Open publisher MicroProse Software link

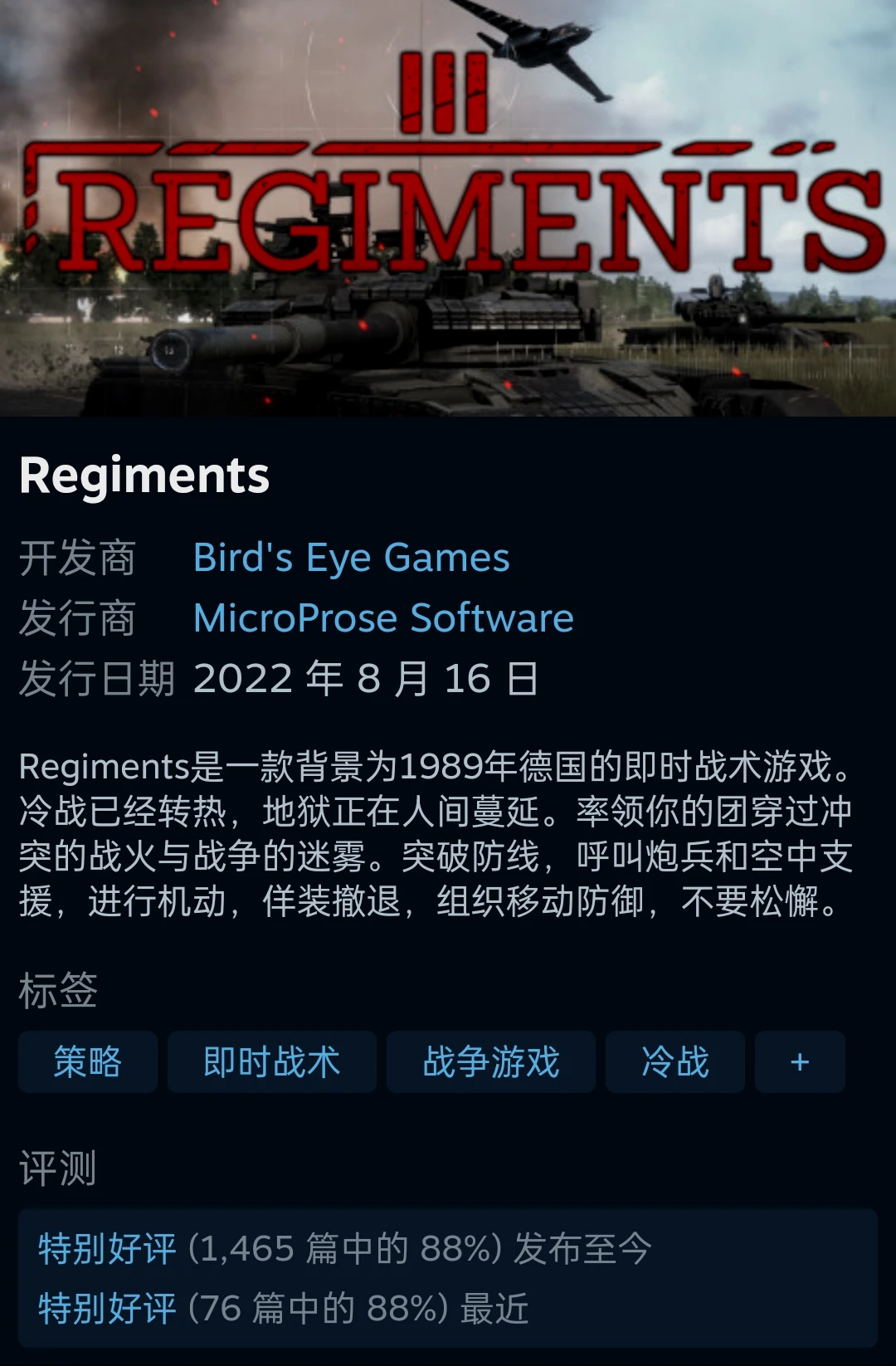[383, 618]
